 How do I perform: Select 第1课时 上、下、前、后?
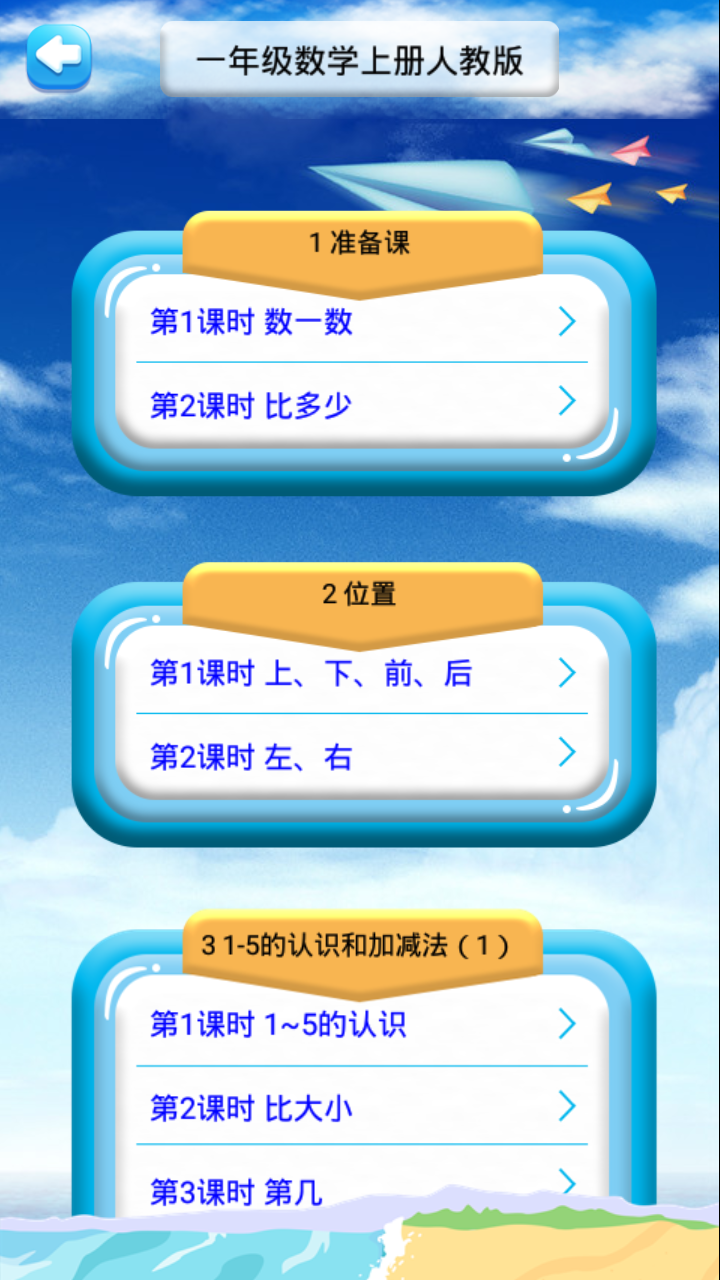pyautogui.click(x=361, y=673)
